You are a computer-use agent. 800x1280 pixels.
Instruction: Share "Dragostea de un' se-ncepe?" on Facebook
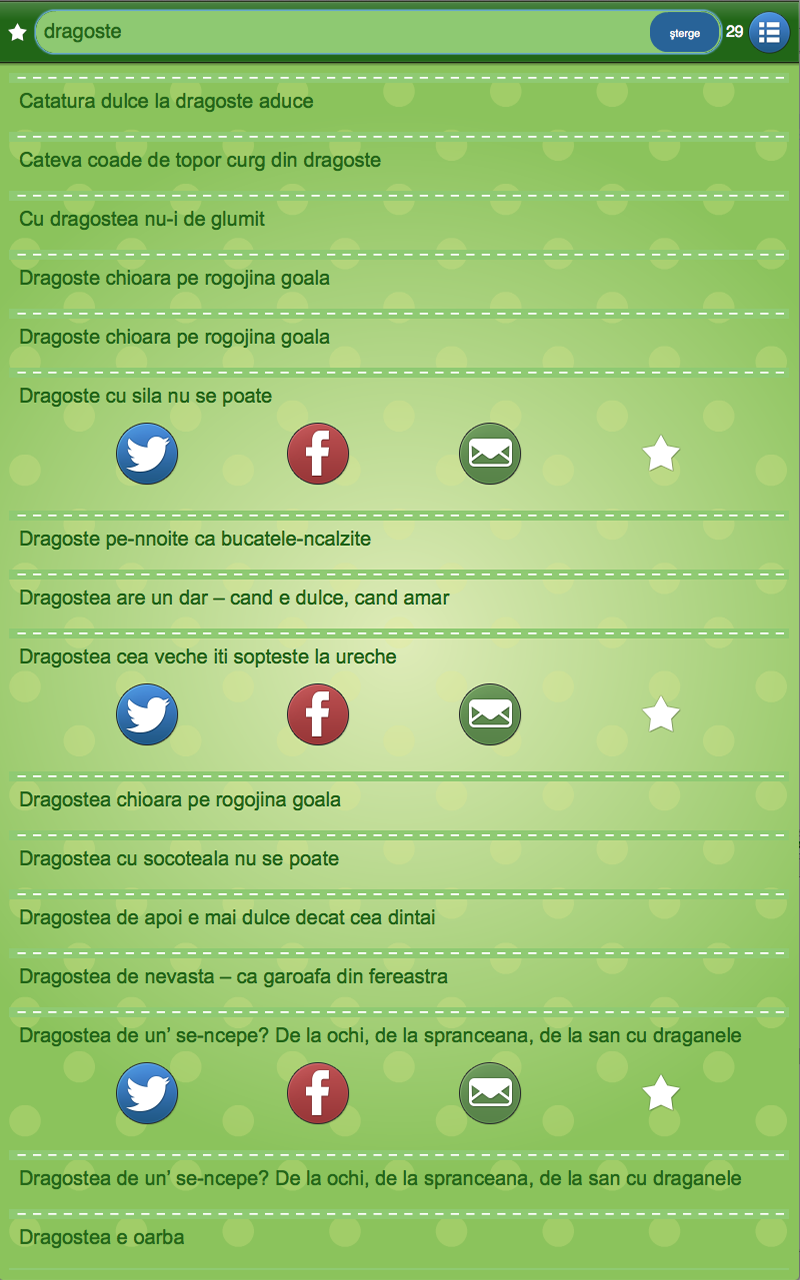pyautogui.click(x=318, y=1093)
